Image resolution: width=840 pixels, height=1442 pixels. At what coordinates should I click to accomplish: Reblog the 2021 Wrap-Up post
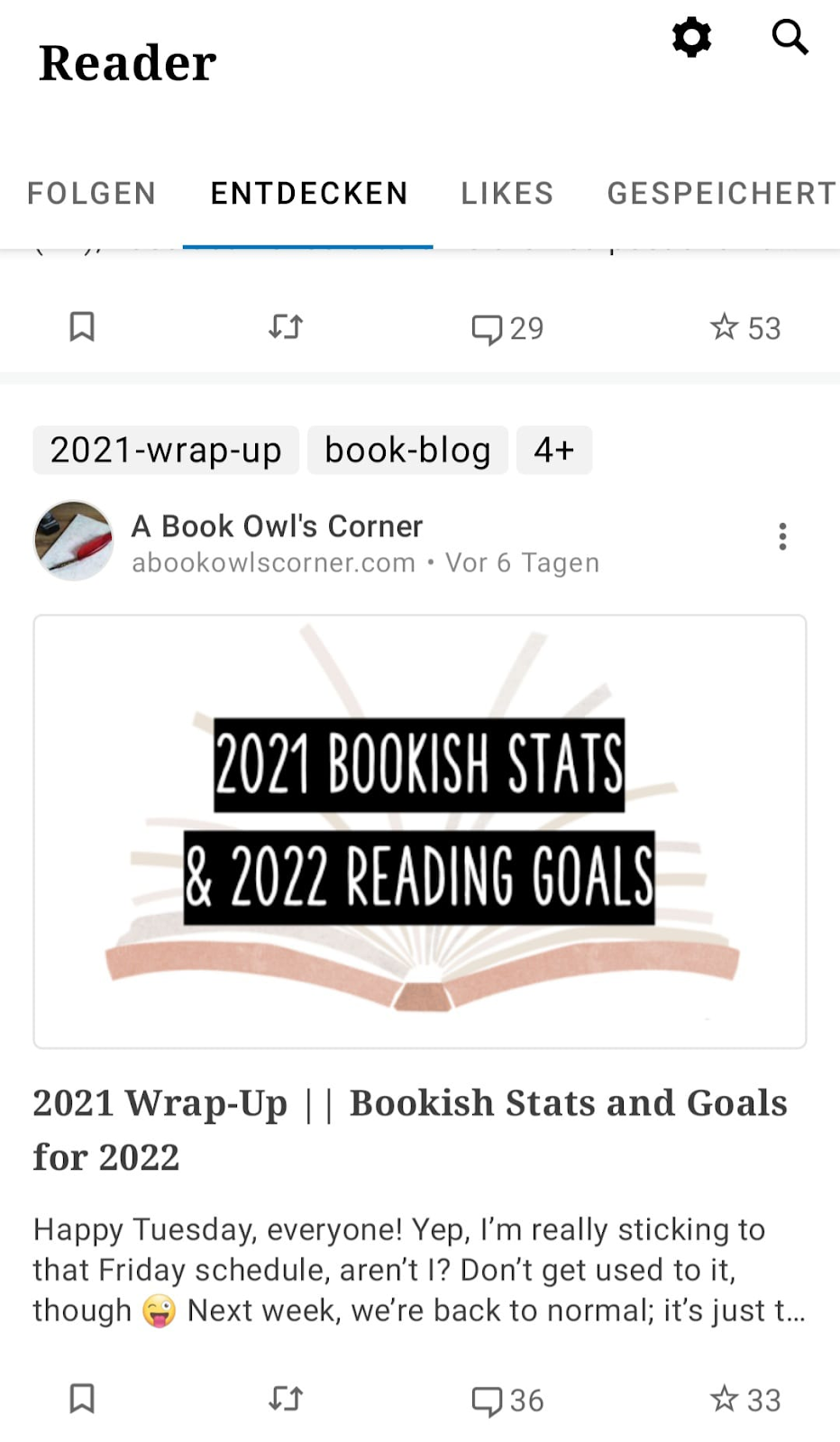(286, 1399)
